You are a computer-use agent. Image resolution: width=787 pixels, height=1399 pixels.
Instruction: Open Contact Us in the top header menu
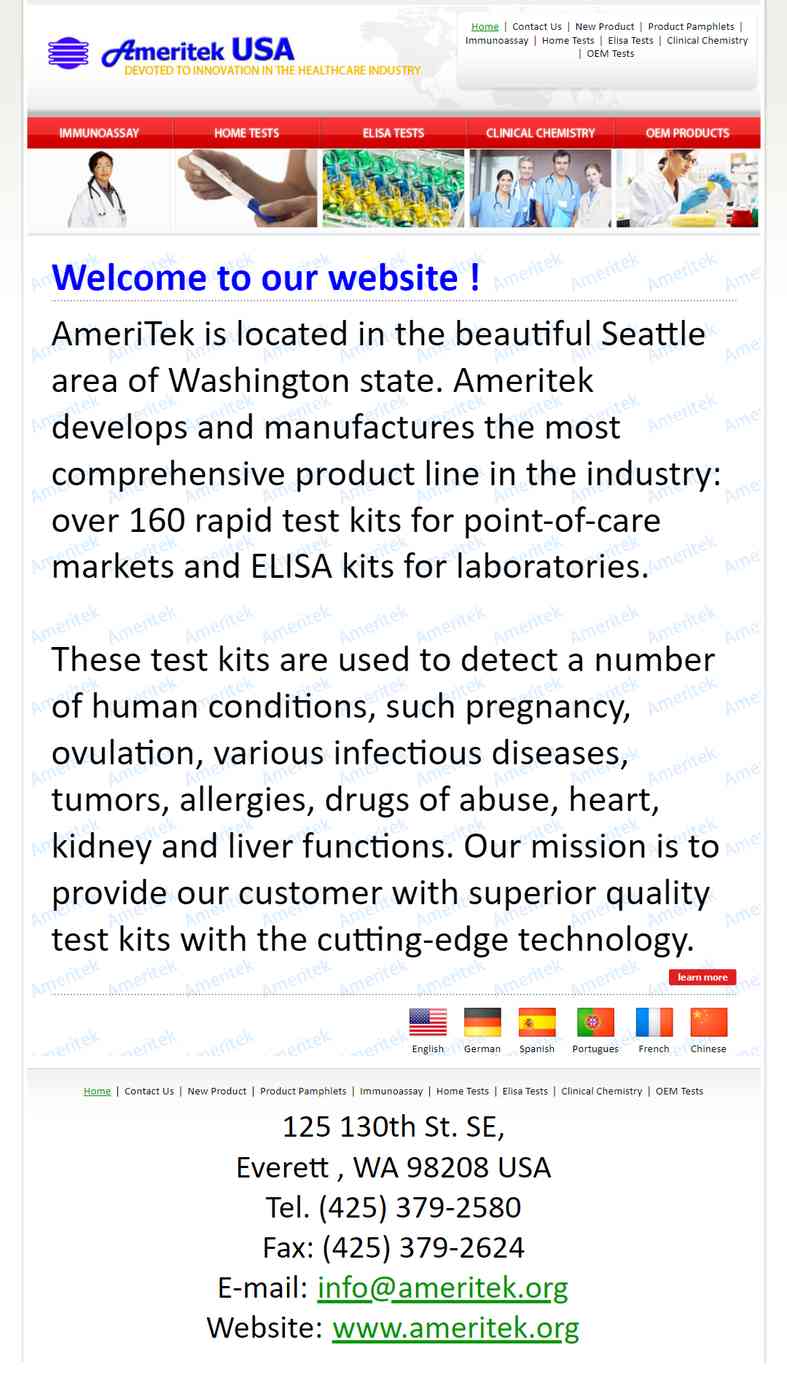(537, 27)
